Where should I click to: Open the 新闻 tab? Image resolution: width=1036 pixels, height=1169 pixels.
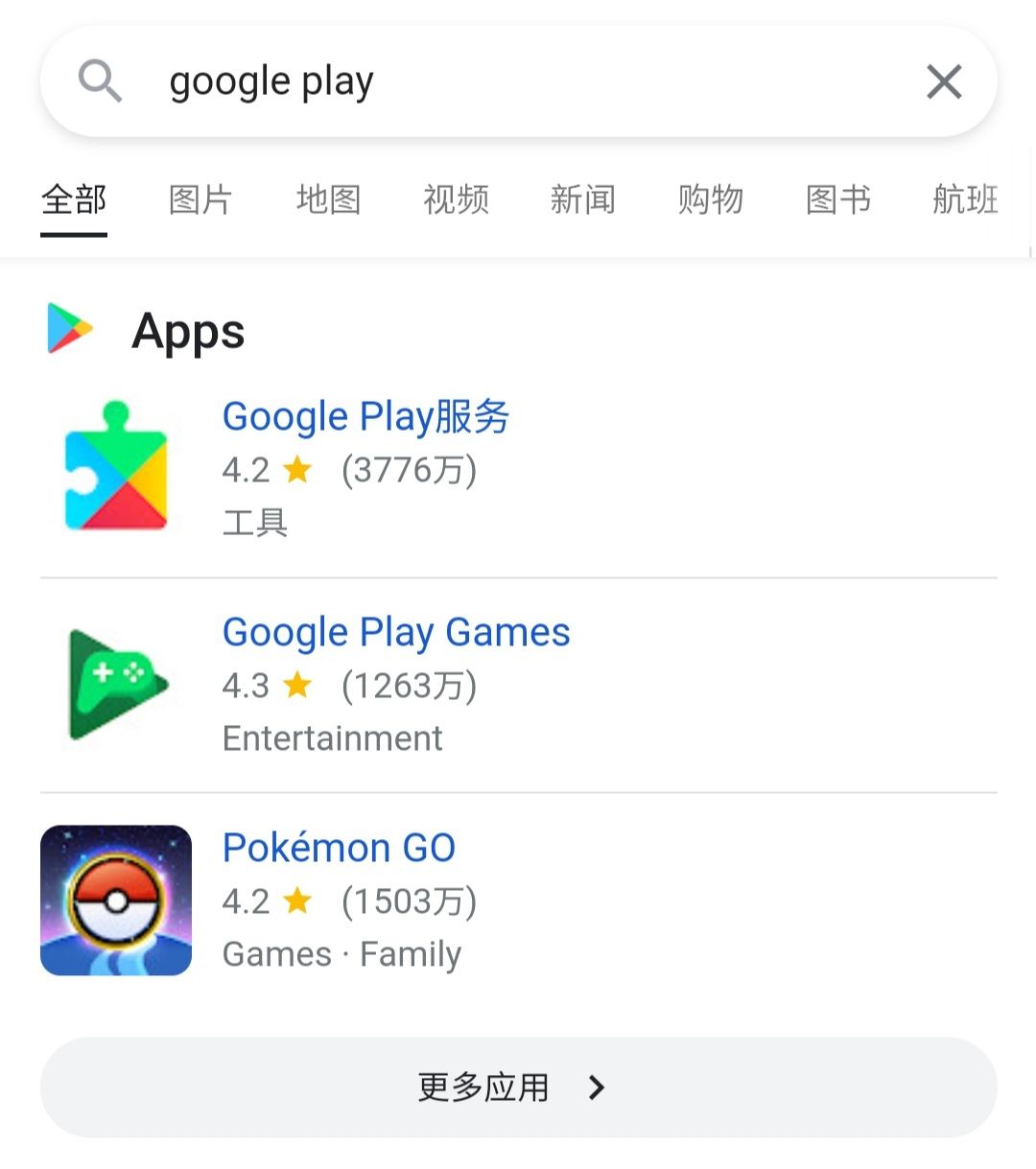click(582, 199)
